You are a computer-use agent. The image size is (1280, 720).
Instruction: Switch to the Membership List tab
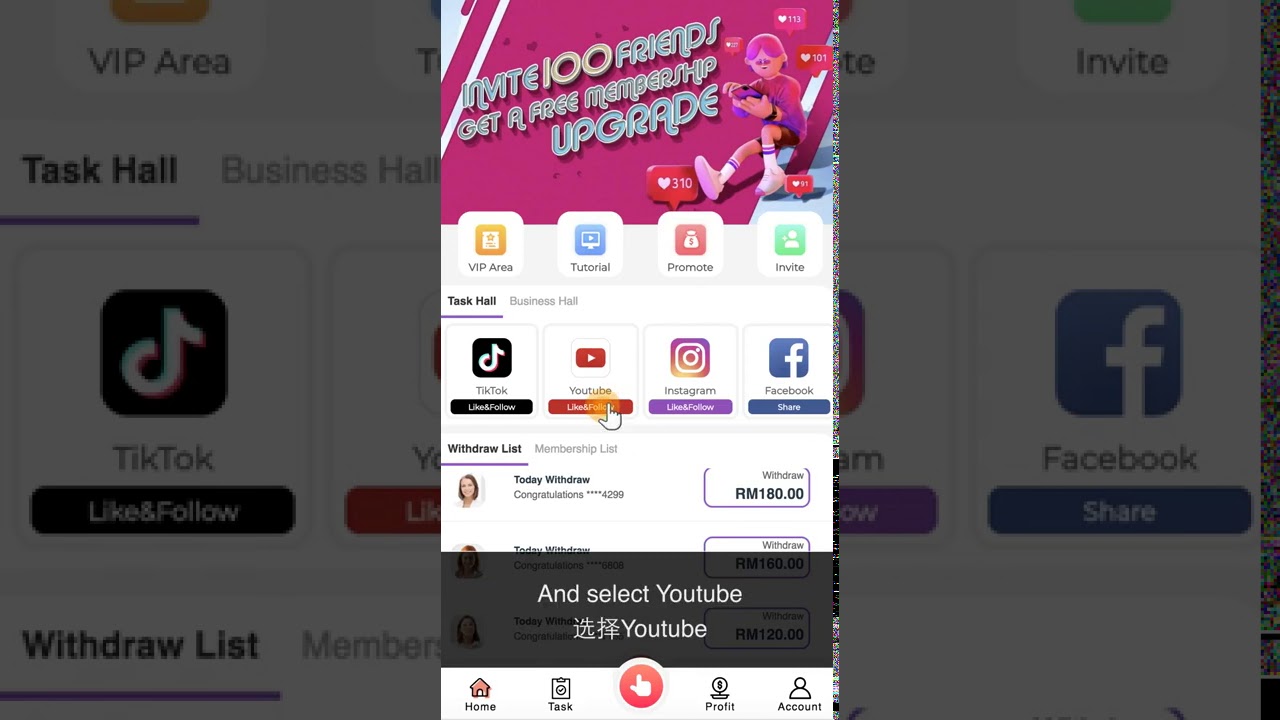coord(576,449)
